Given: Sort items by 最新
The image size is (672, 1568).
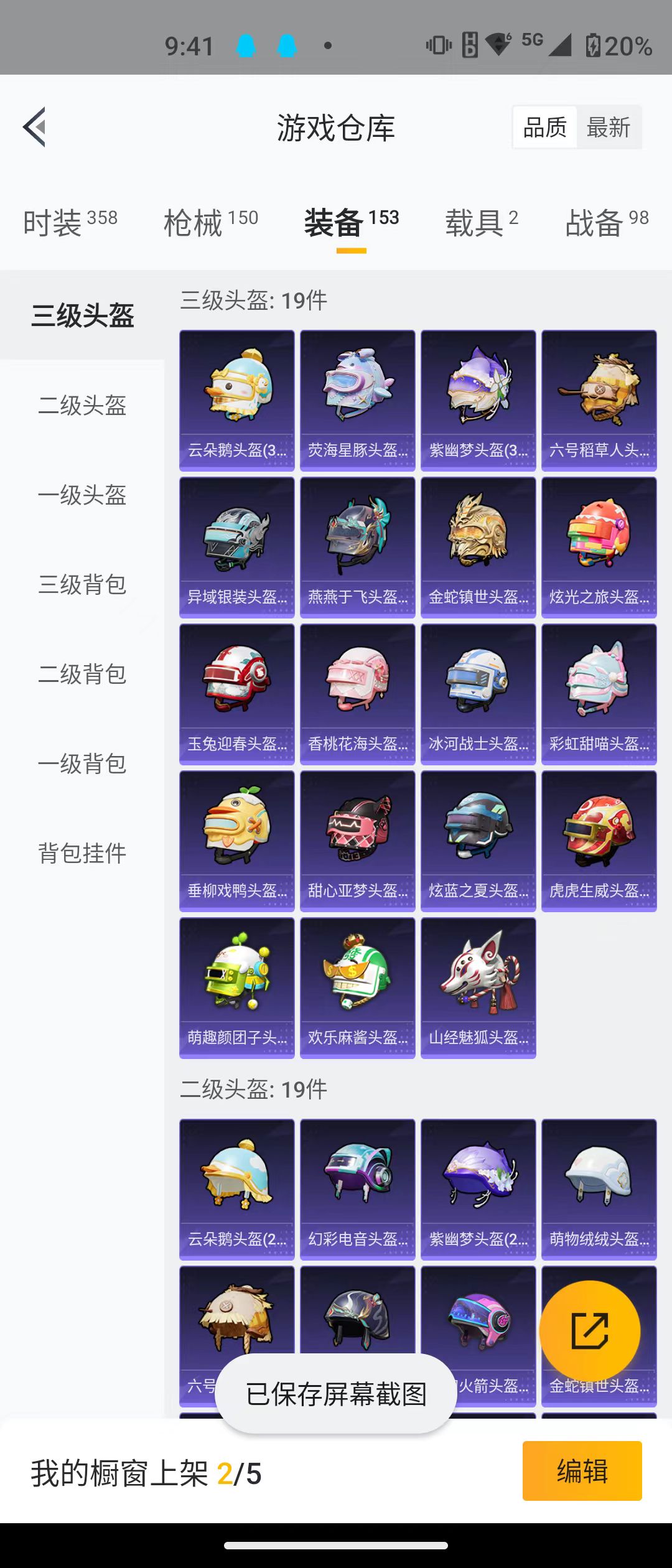Looking at the screenshot, I should (x=609, y=128).
